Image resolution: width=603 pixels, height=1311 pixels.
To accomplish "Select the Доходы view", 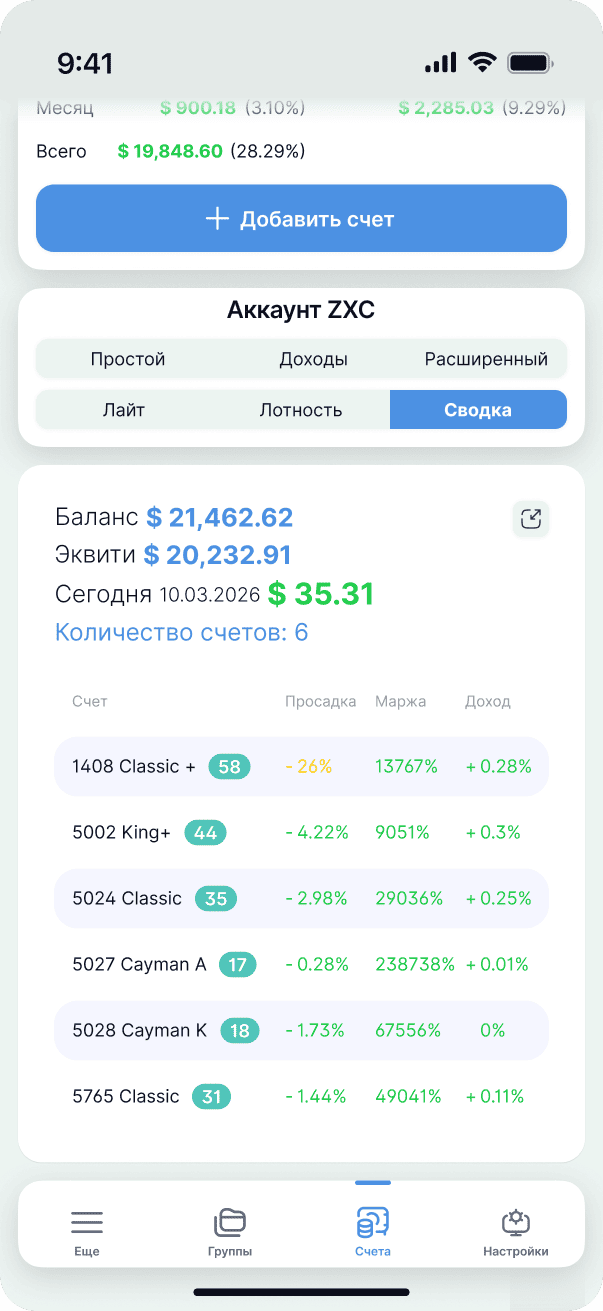I will [x=313, y=359].
